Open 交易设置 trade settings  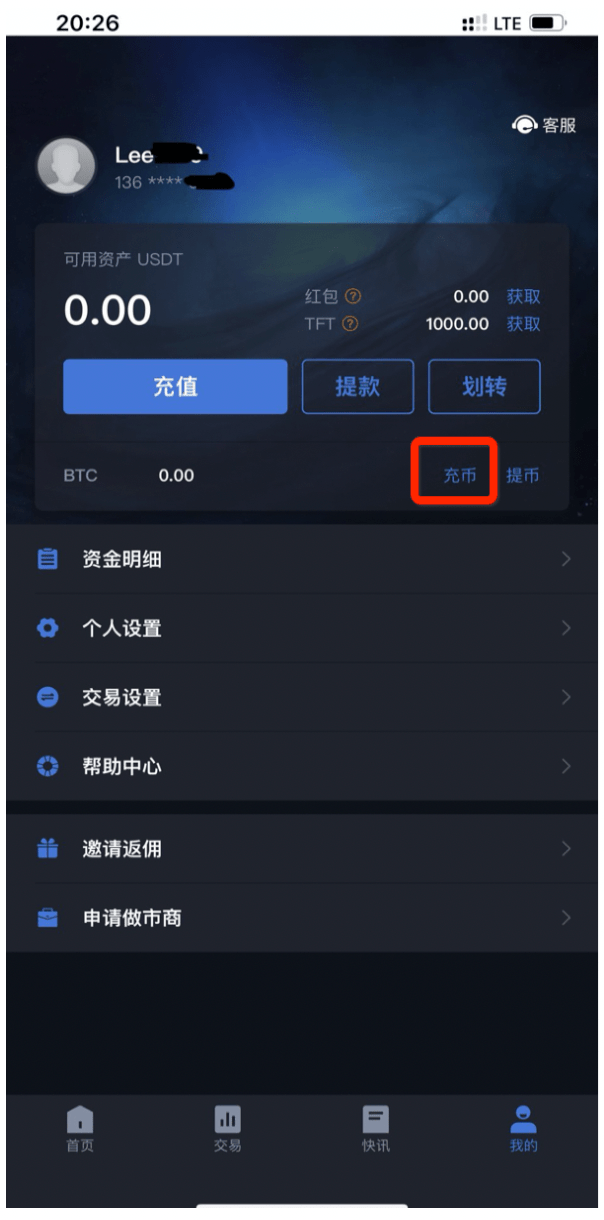[x=302, y=698]
